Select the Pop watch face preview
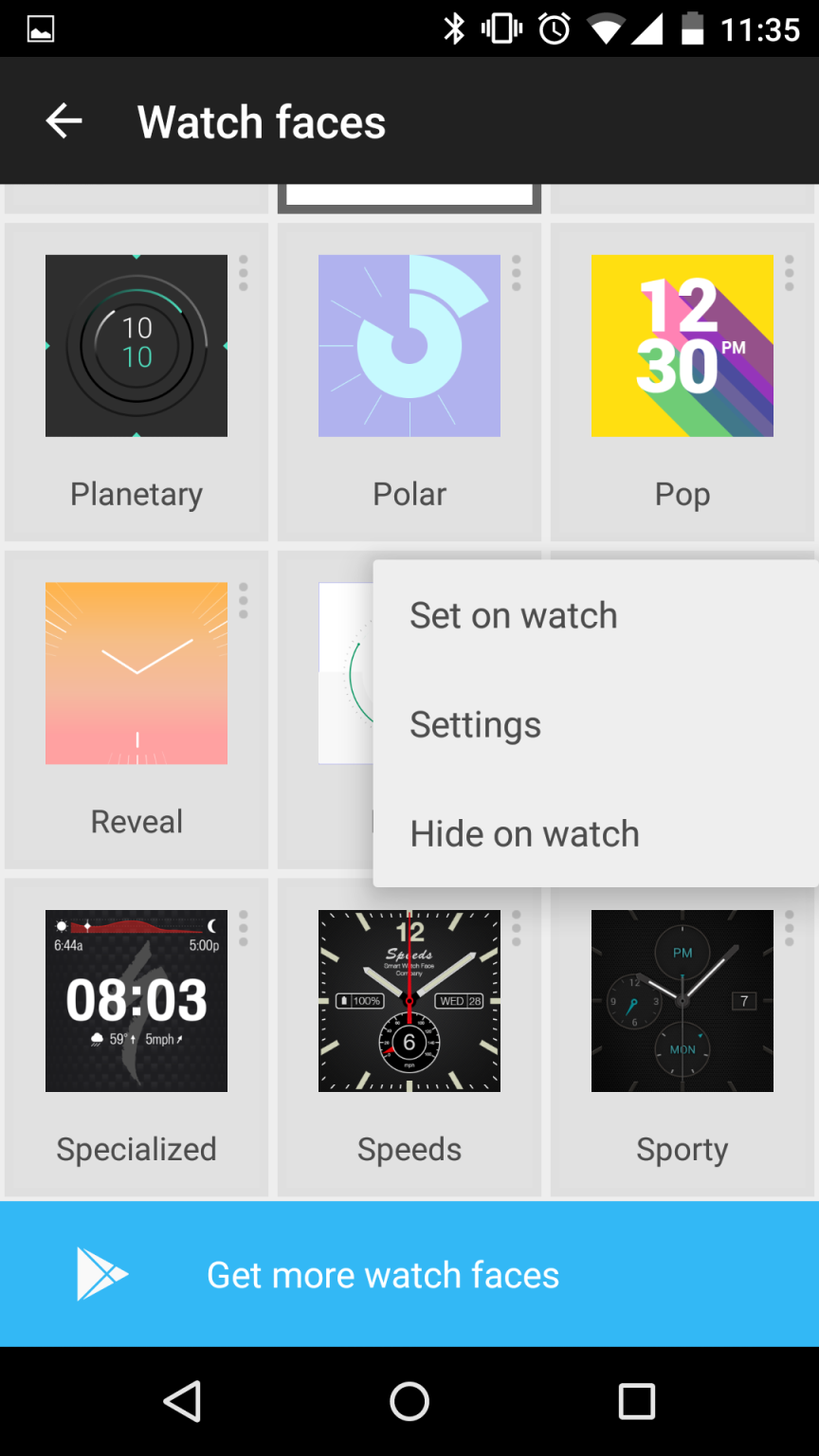The height and width of the screenshot is (1456, 819). (682, 345)
